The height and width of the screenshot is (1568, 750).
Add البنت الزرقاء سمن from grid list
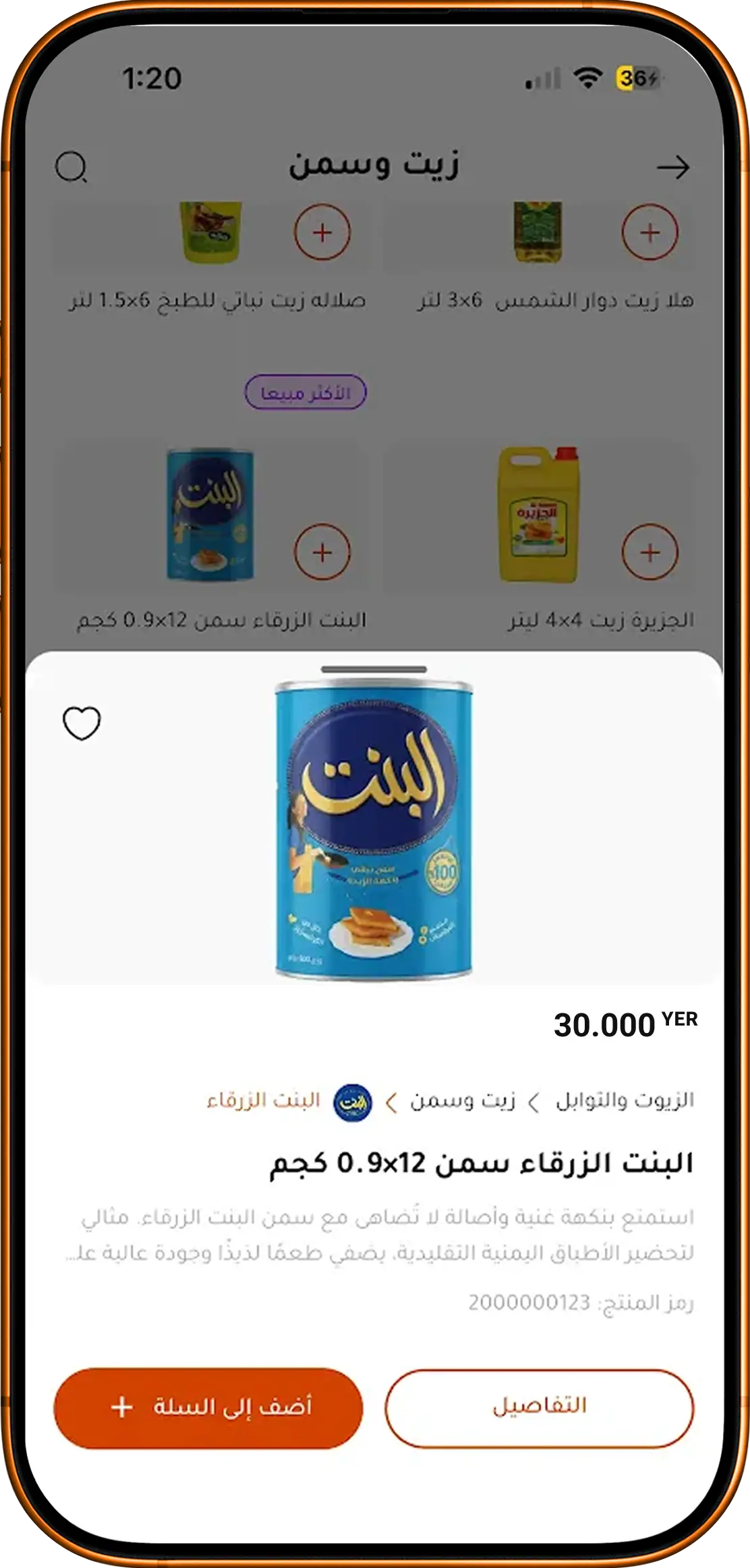point(322,552)
